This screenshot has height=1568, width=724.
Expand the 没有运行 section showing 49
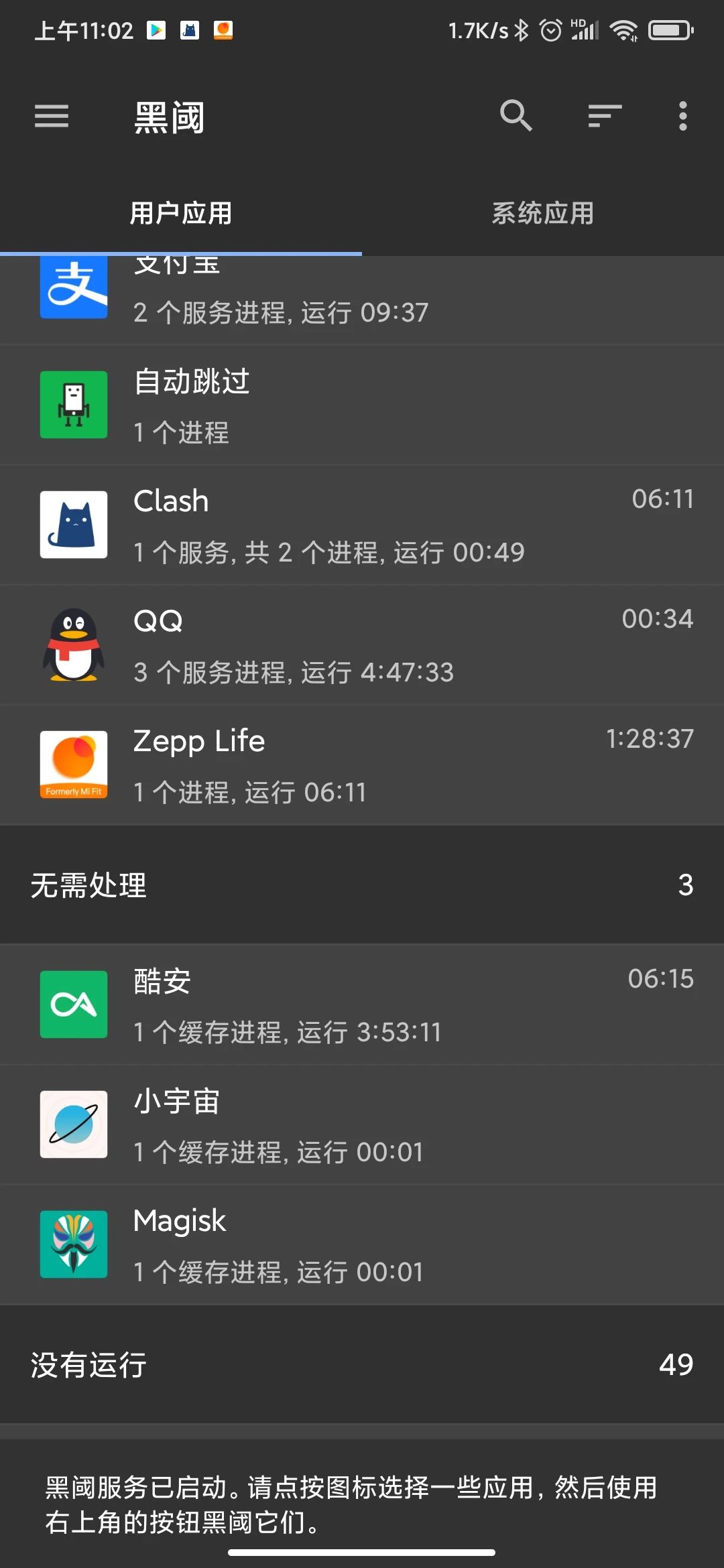point(362,1364)
